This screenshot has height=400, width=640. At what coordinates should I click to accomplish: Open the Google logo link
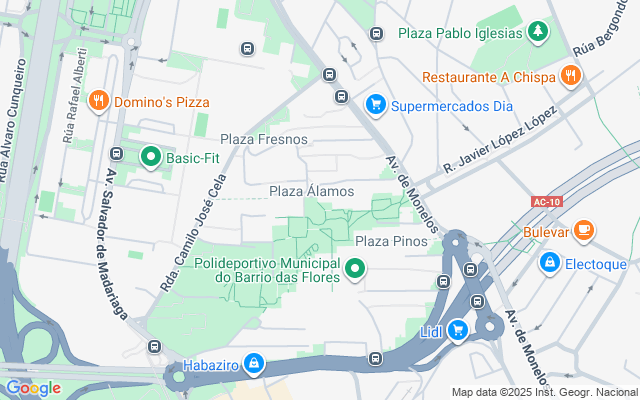tap(33, 387)
